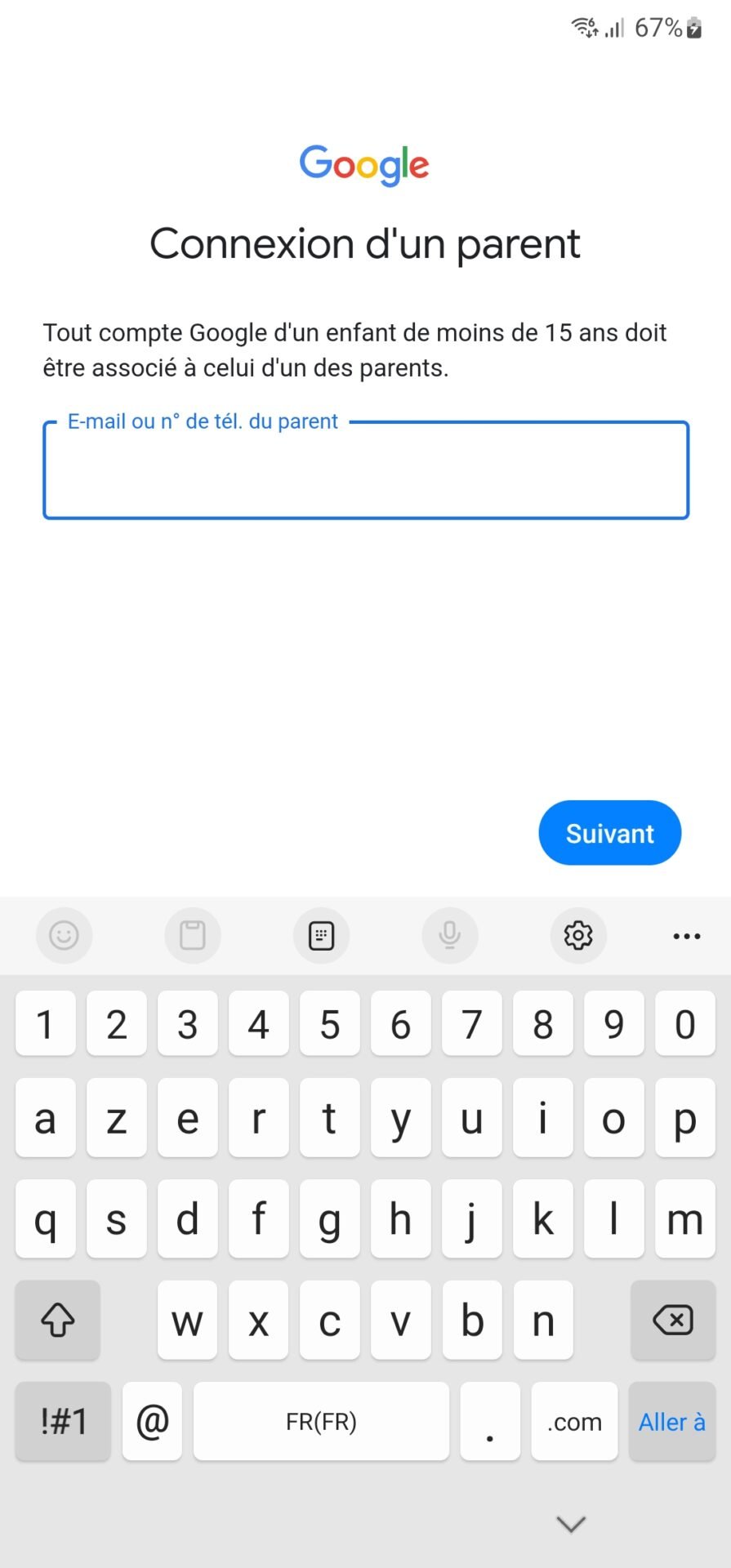Tap the Aller à key
The width and height of the screenshot is (731, 1568).
tap(672, 1421)
